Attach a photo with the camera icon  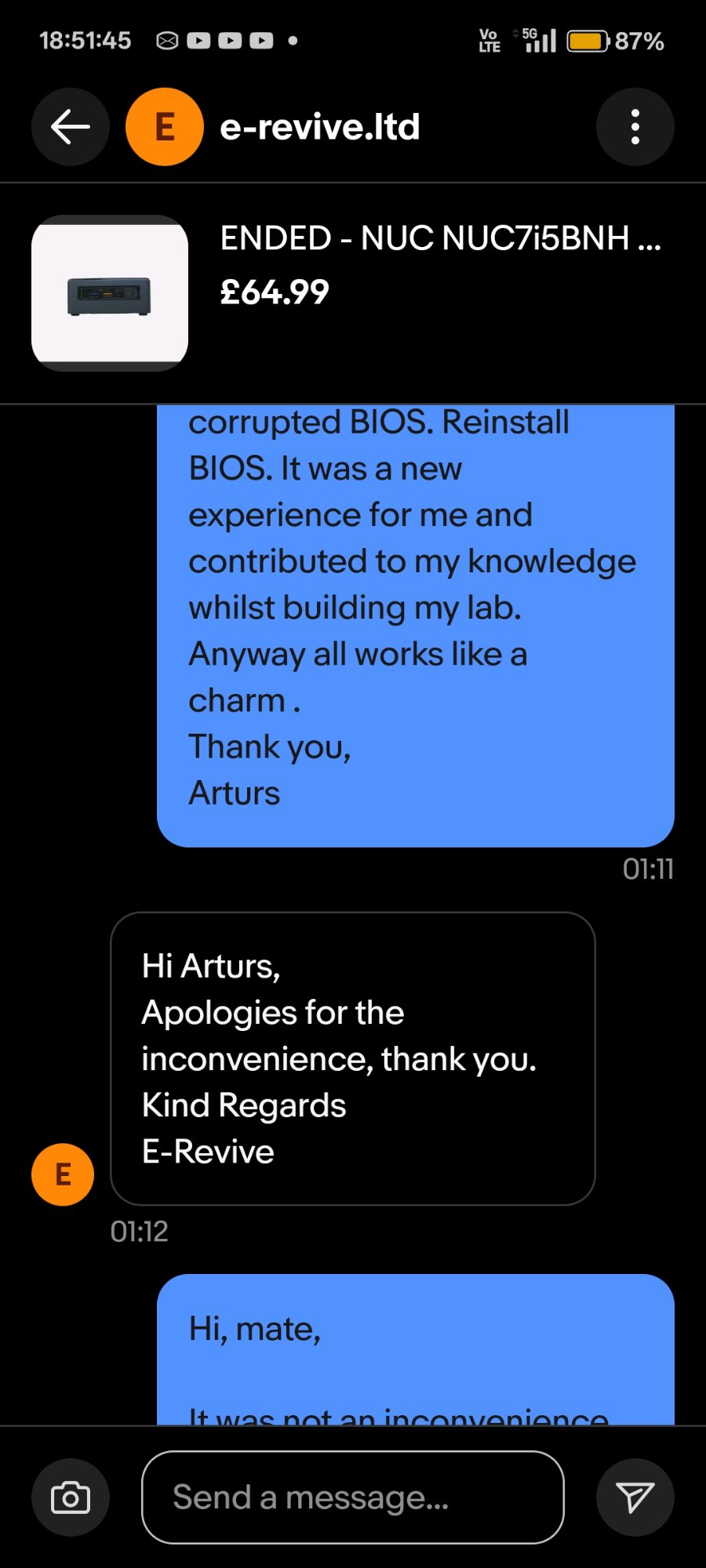(x=71, y=1497)
